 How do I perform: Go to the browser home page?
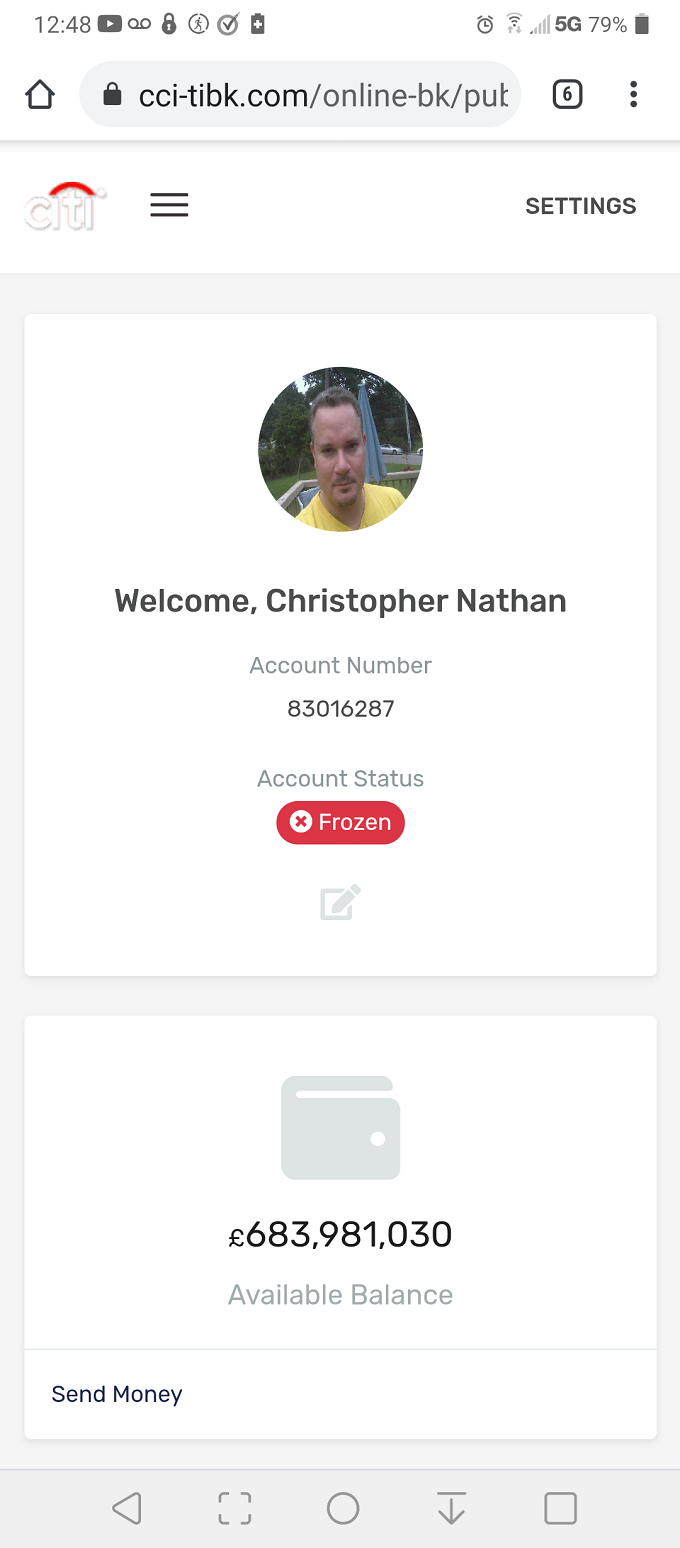(39, 95)
